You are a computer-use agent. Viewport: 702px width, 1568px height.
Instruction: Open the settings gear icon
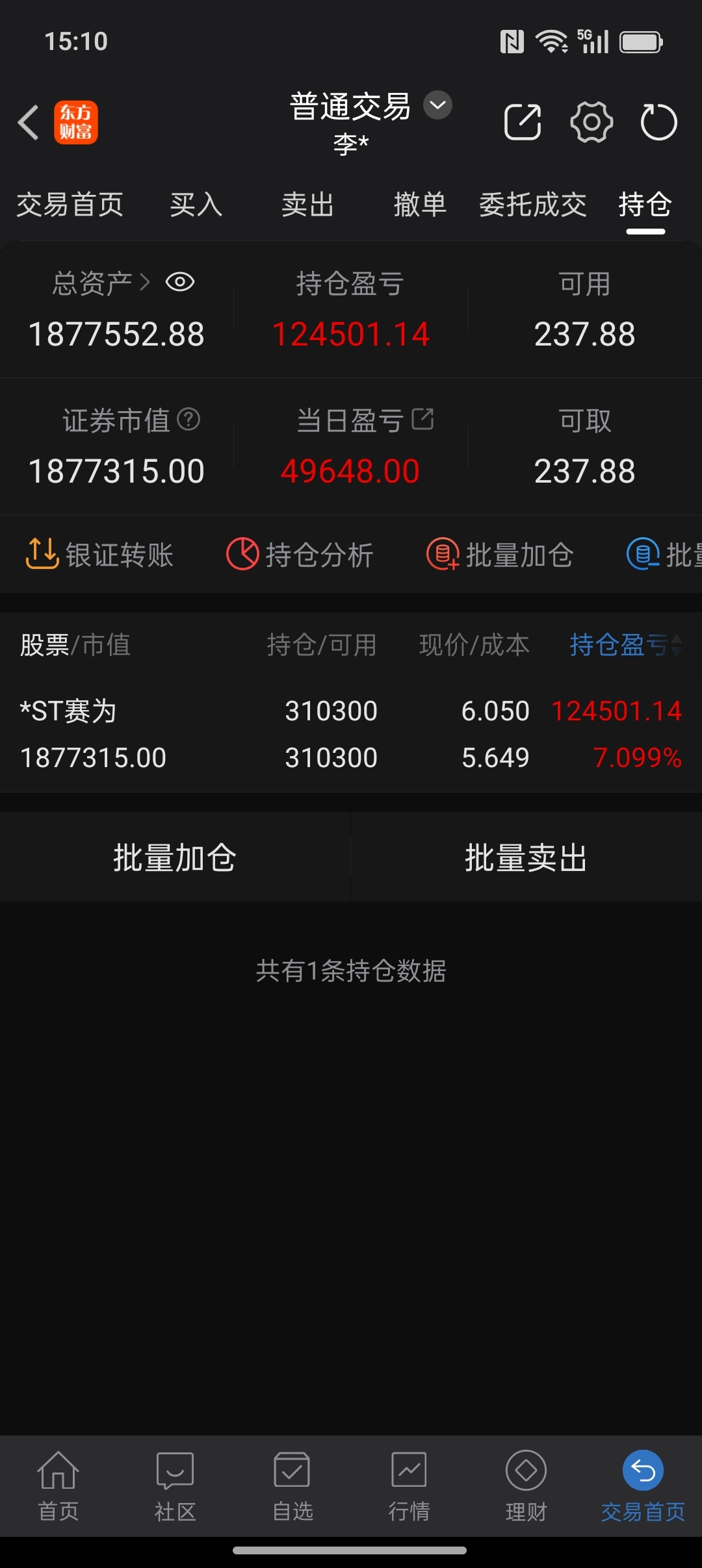point(591,122)
